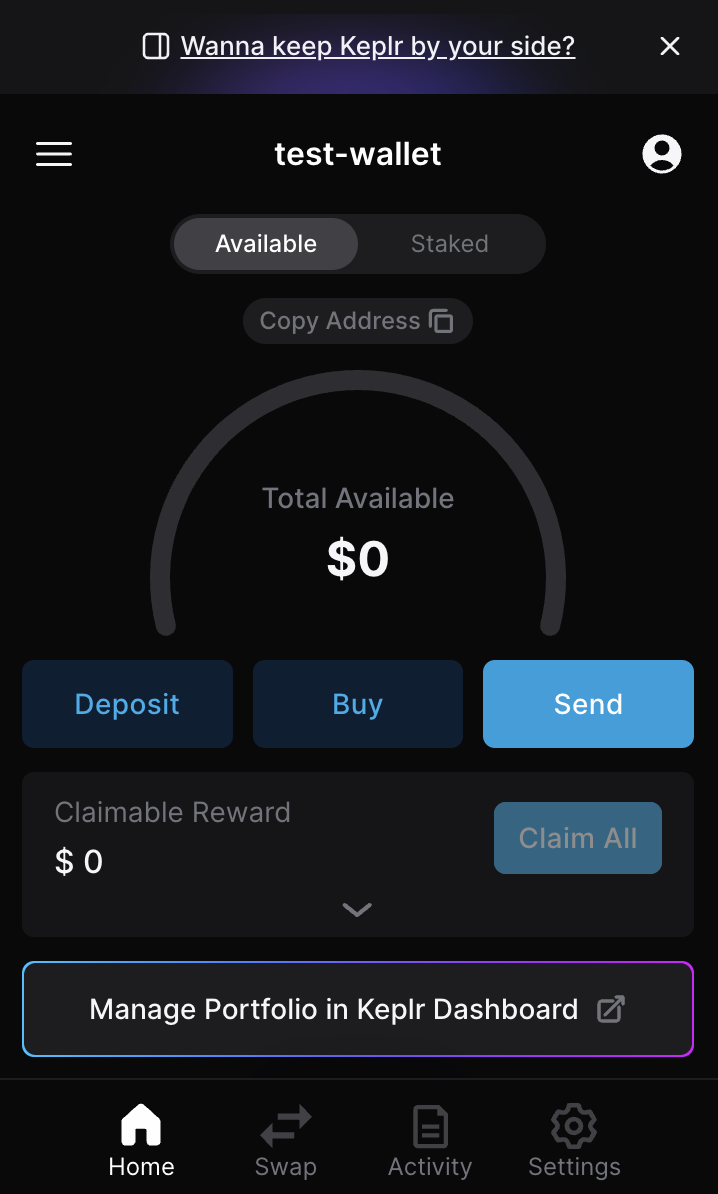Expand the Claimable Reward details chevron

point(357,909)
